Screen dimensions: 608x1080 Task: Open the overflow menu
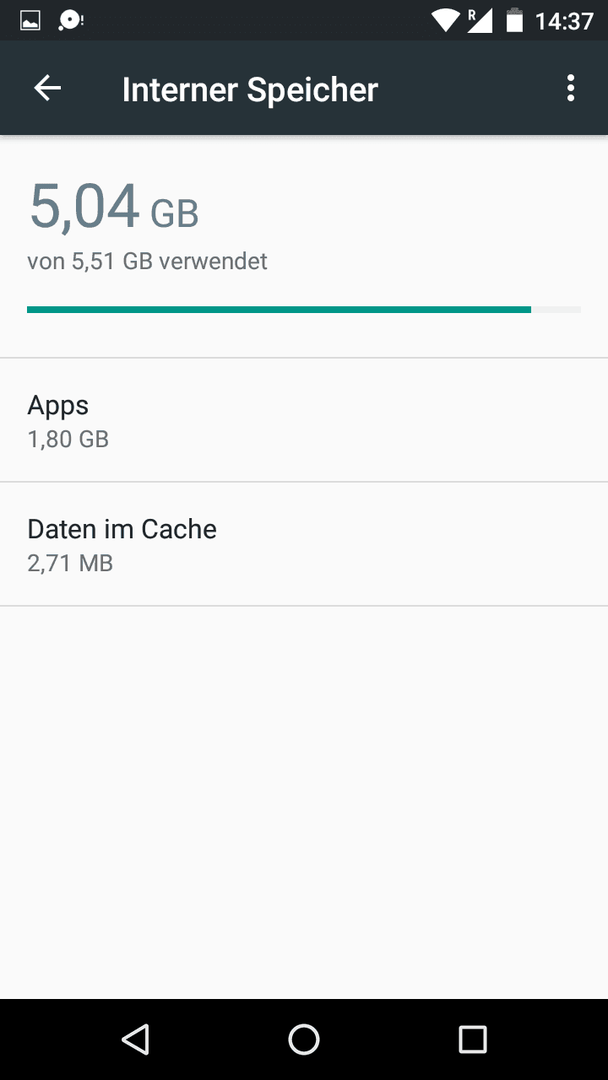point(570,88)
